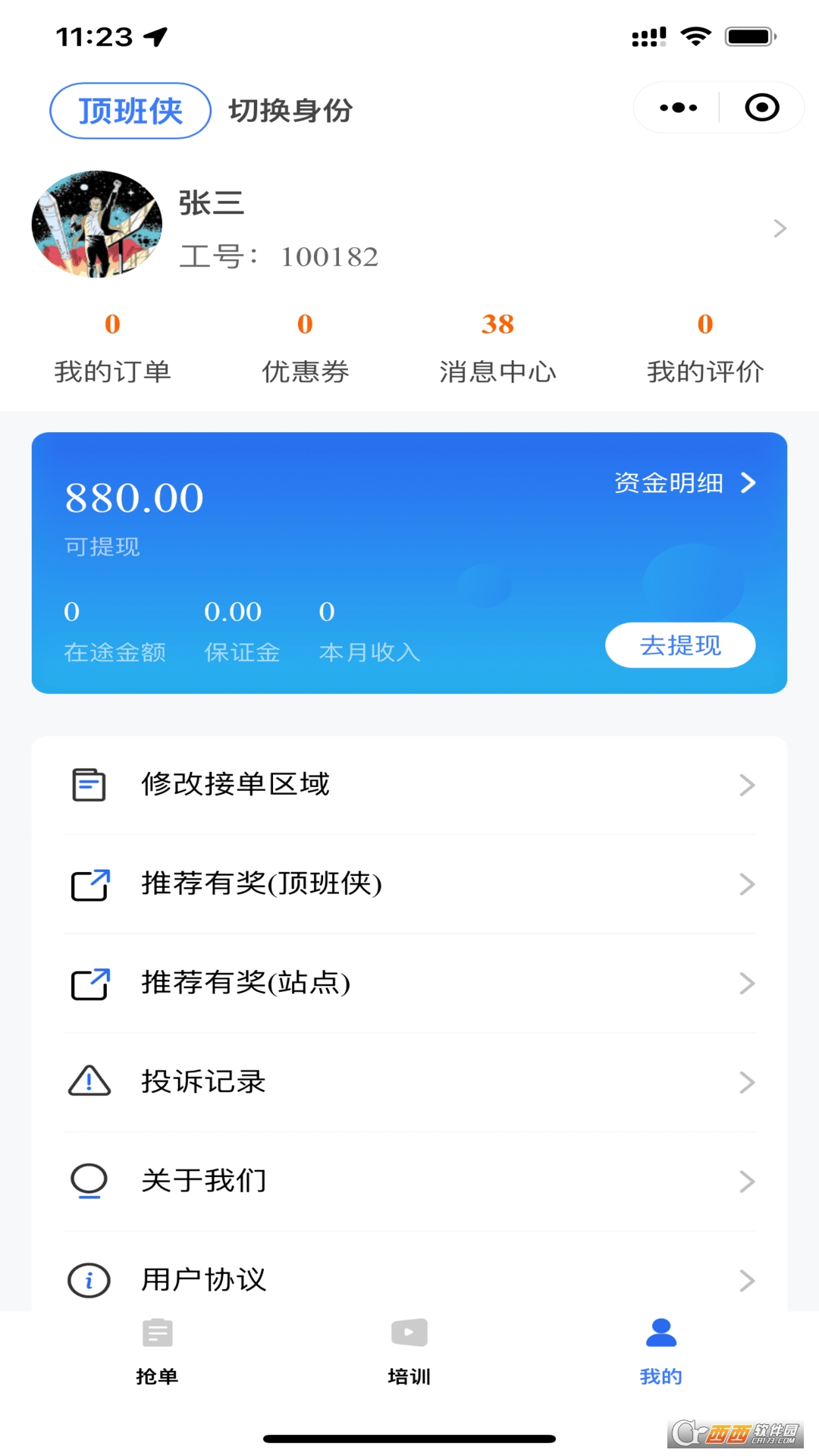Screen dimensions: 819x1456
Task: View 我的订单 orders
Action: point(112,349)
